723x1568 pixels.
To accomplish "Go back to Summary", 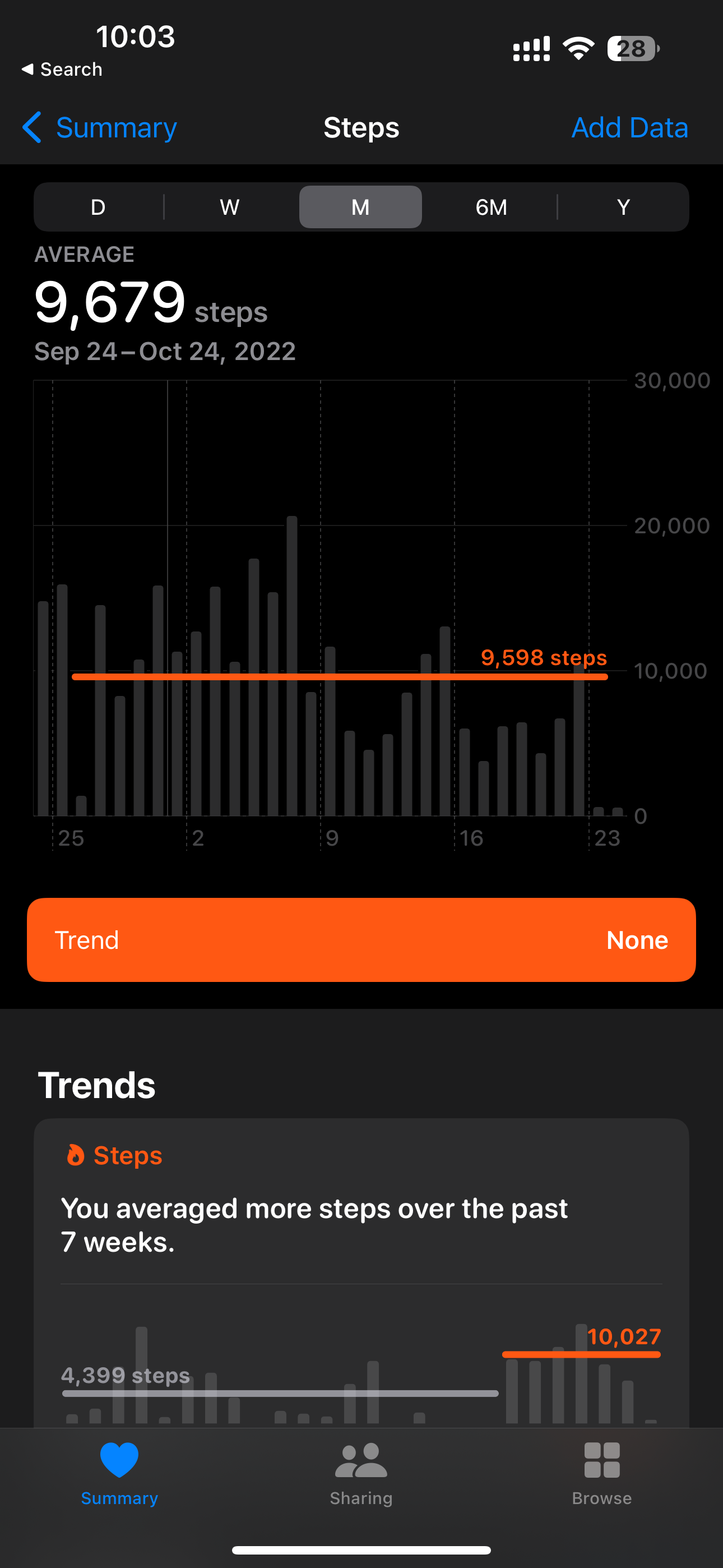I will [x=99, y=127].
